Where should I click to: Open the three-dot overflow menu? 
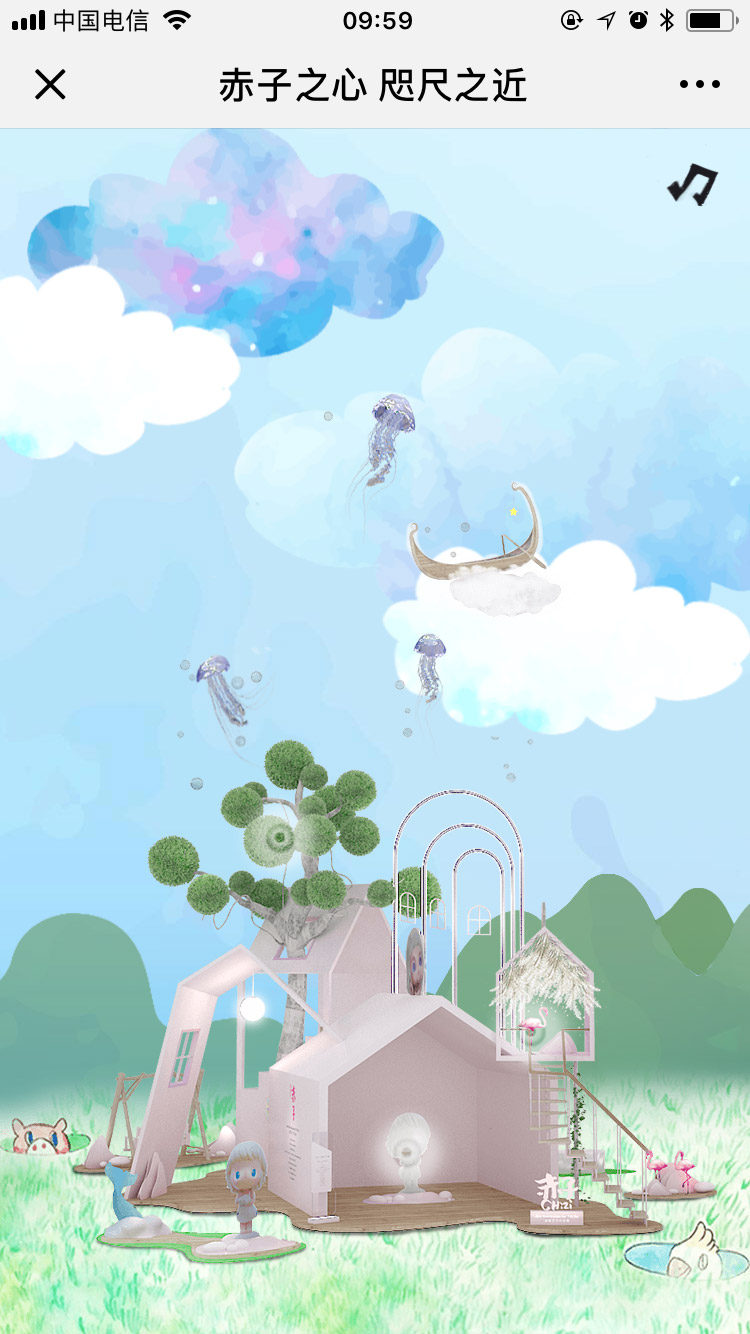coord(699,85)
